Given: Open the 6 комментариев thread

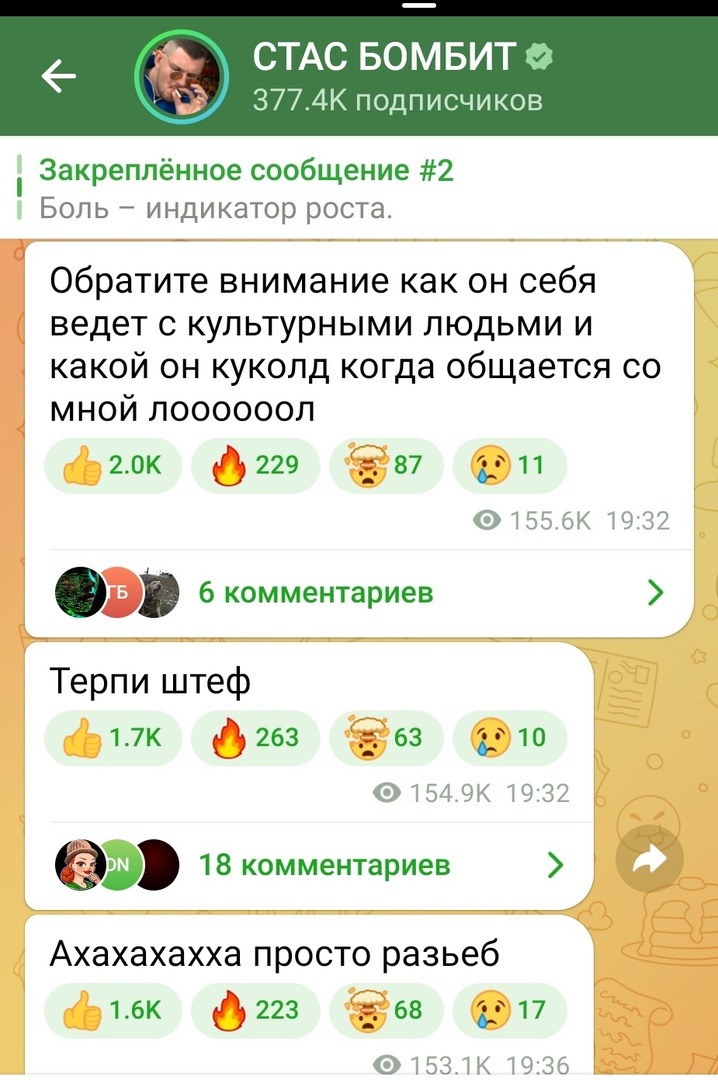Looking at the screenshot, I should pyautogui.click(x=358, y=593).
